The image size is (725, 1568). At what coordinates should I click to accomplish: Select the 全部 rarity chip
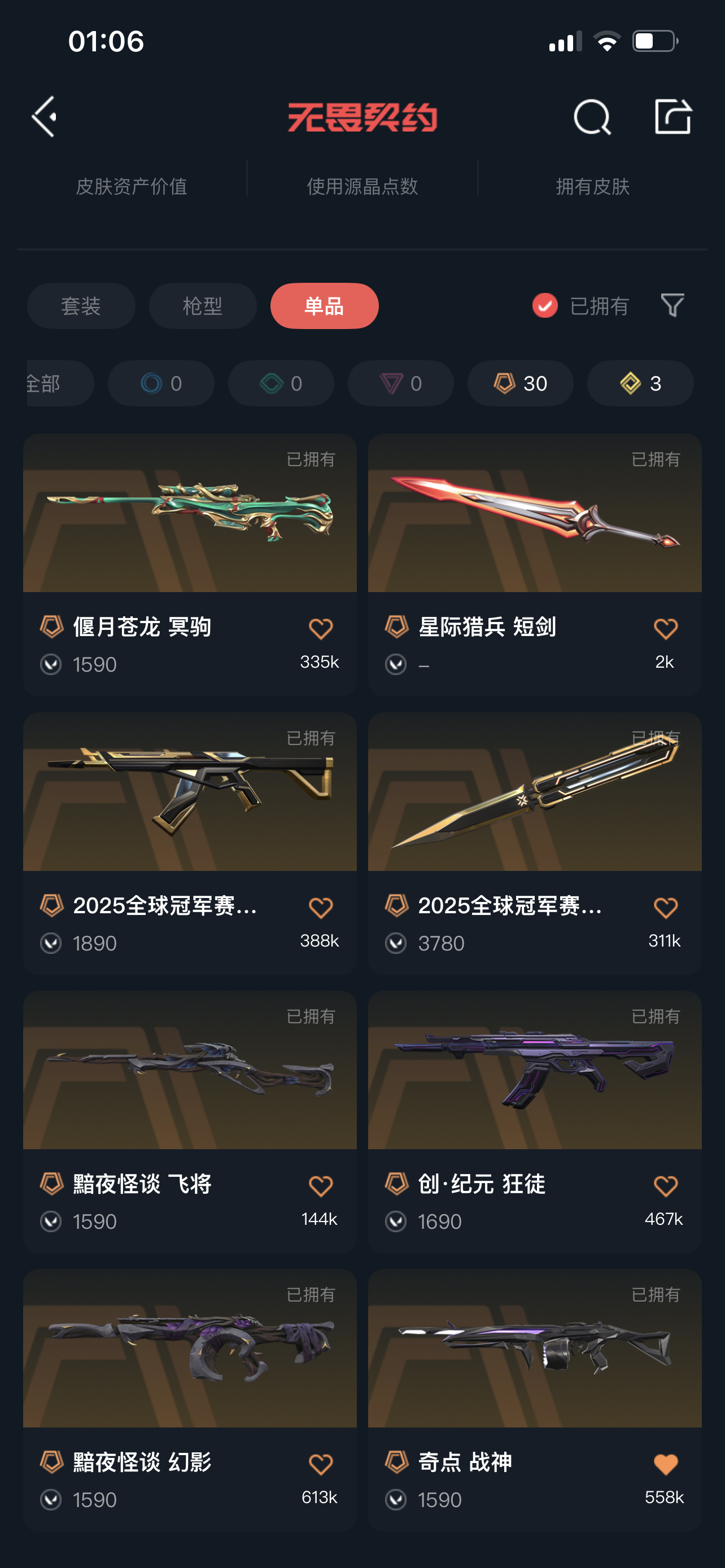tap(59, 383)
